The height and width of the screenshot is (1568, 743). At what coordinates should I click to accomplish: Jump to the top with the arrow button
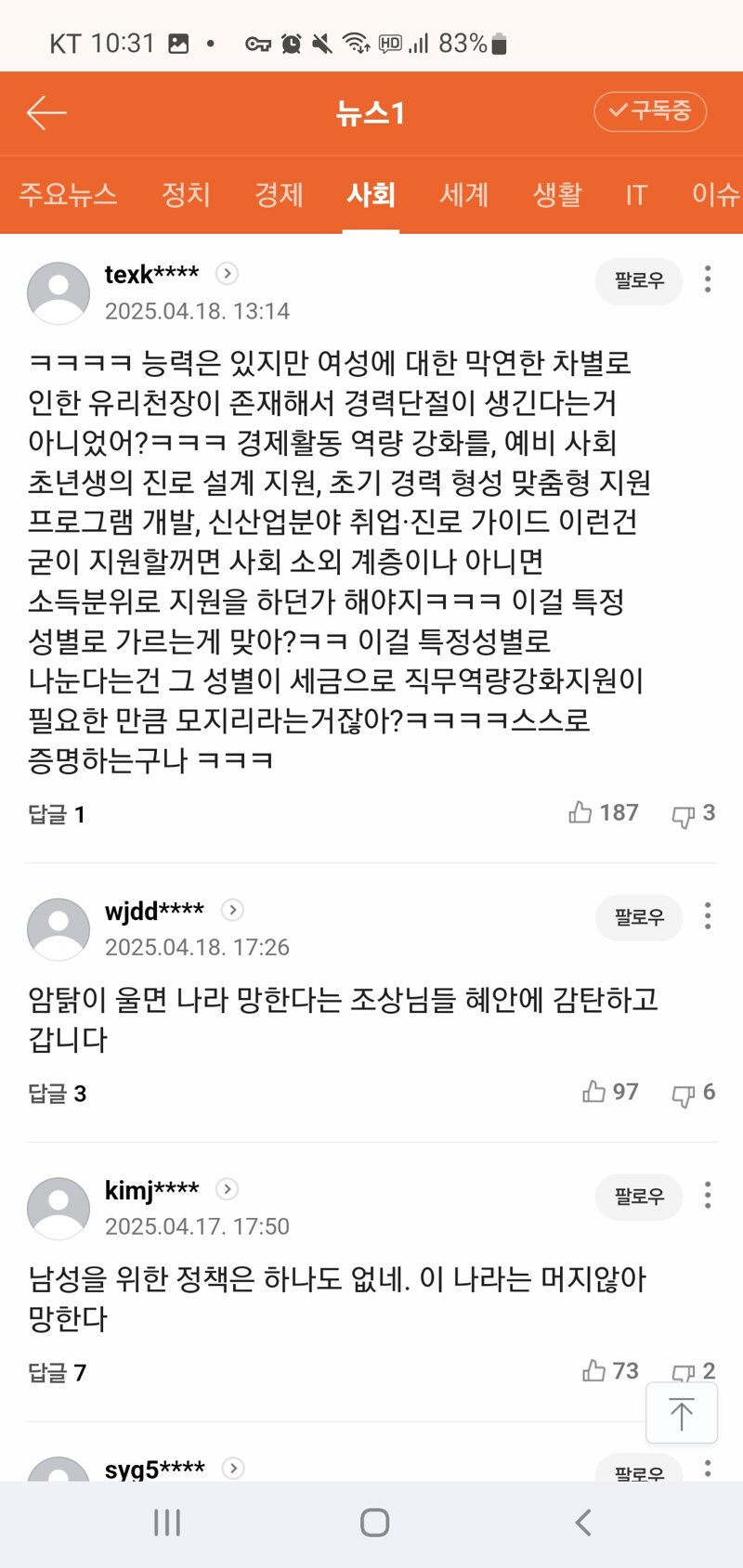(682, 1413)
